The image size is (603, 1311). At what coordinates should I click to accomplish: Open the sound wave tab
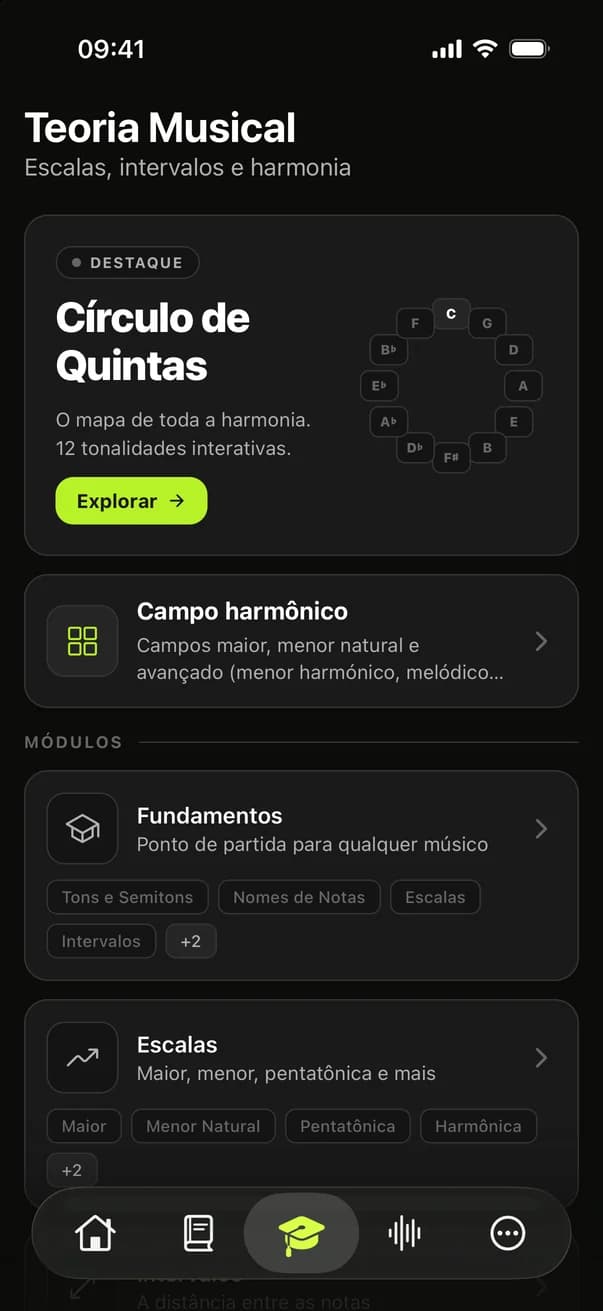[x=404, y=1233]
